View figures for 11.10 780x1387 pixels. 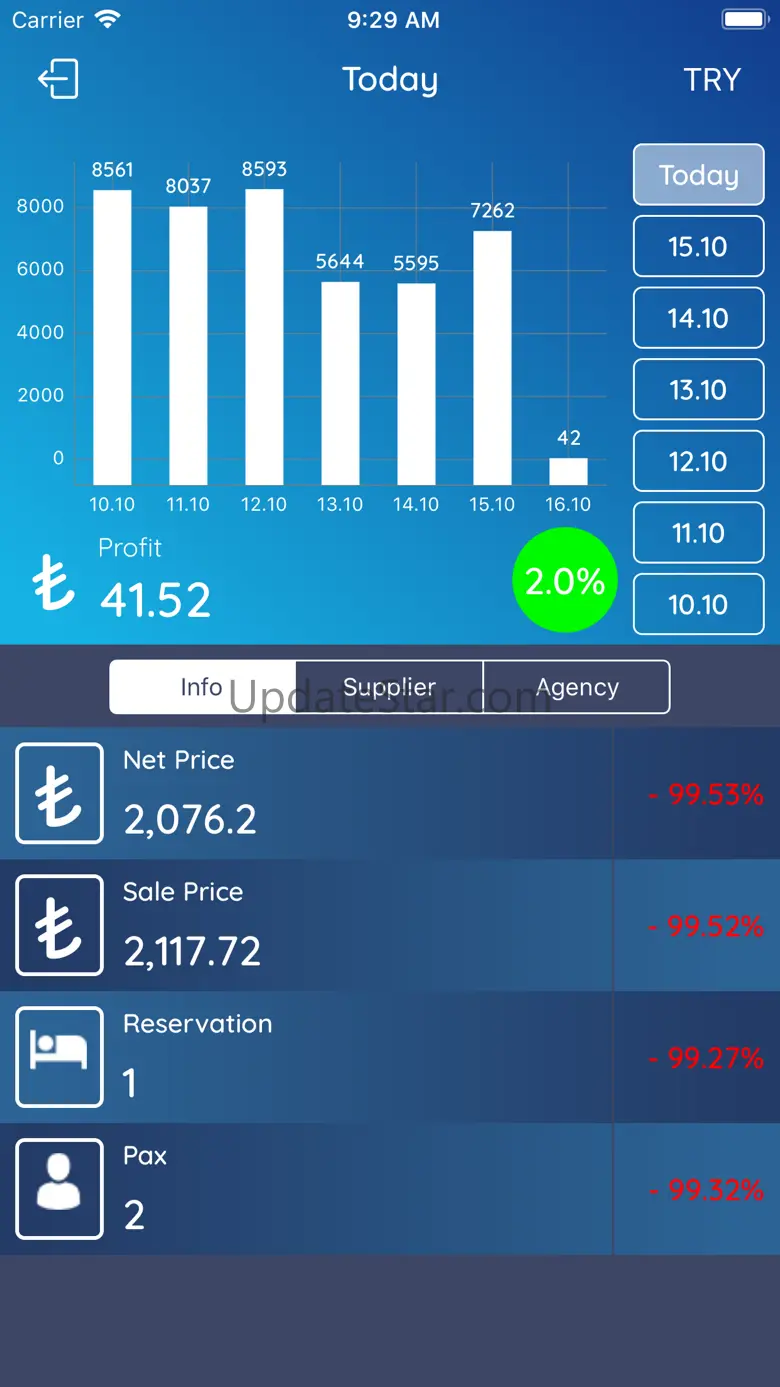pos(698,533)
